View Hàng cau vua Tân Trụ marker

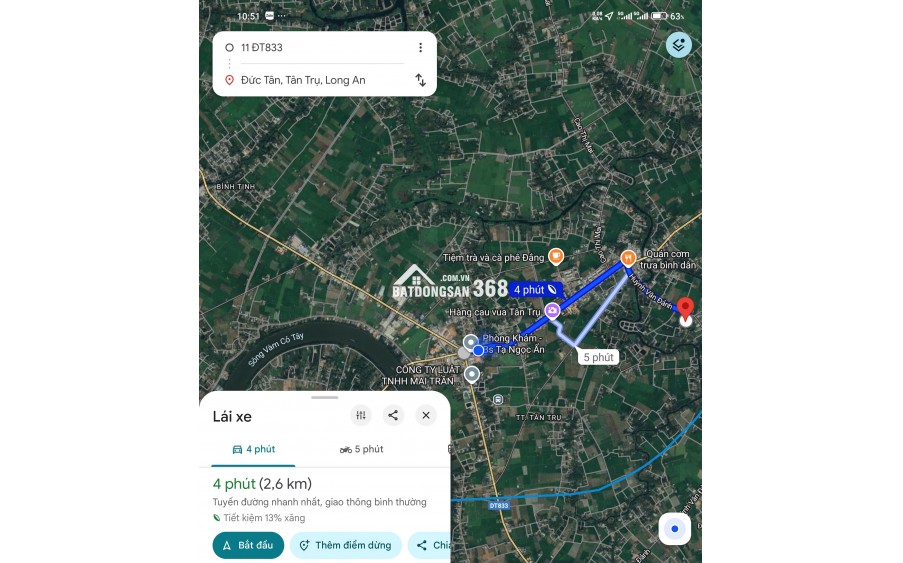(x=552, y=312)
